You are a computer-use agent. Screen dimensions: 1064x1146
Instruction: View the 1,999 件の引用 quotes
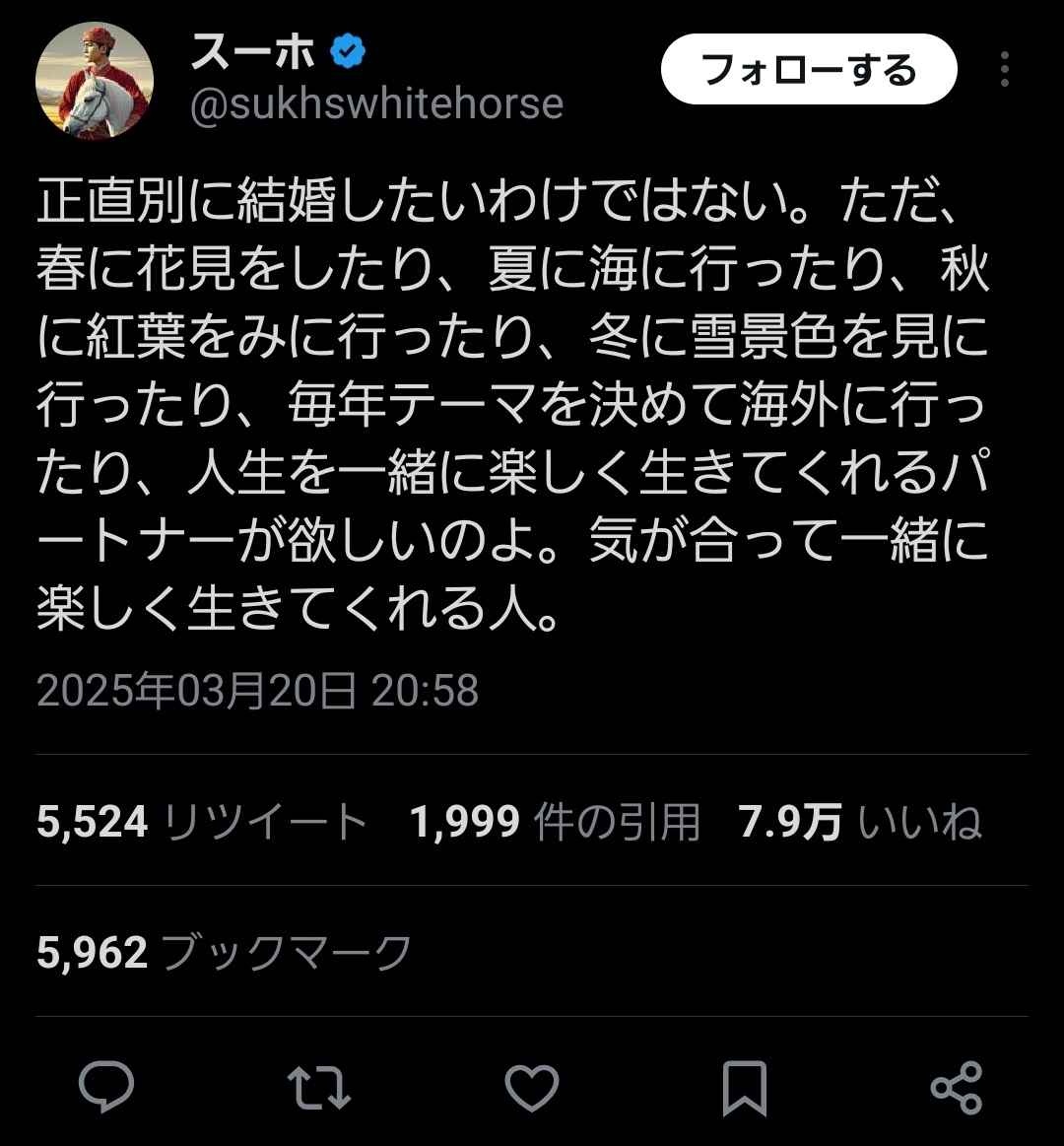555,821
